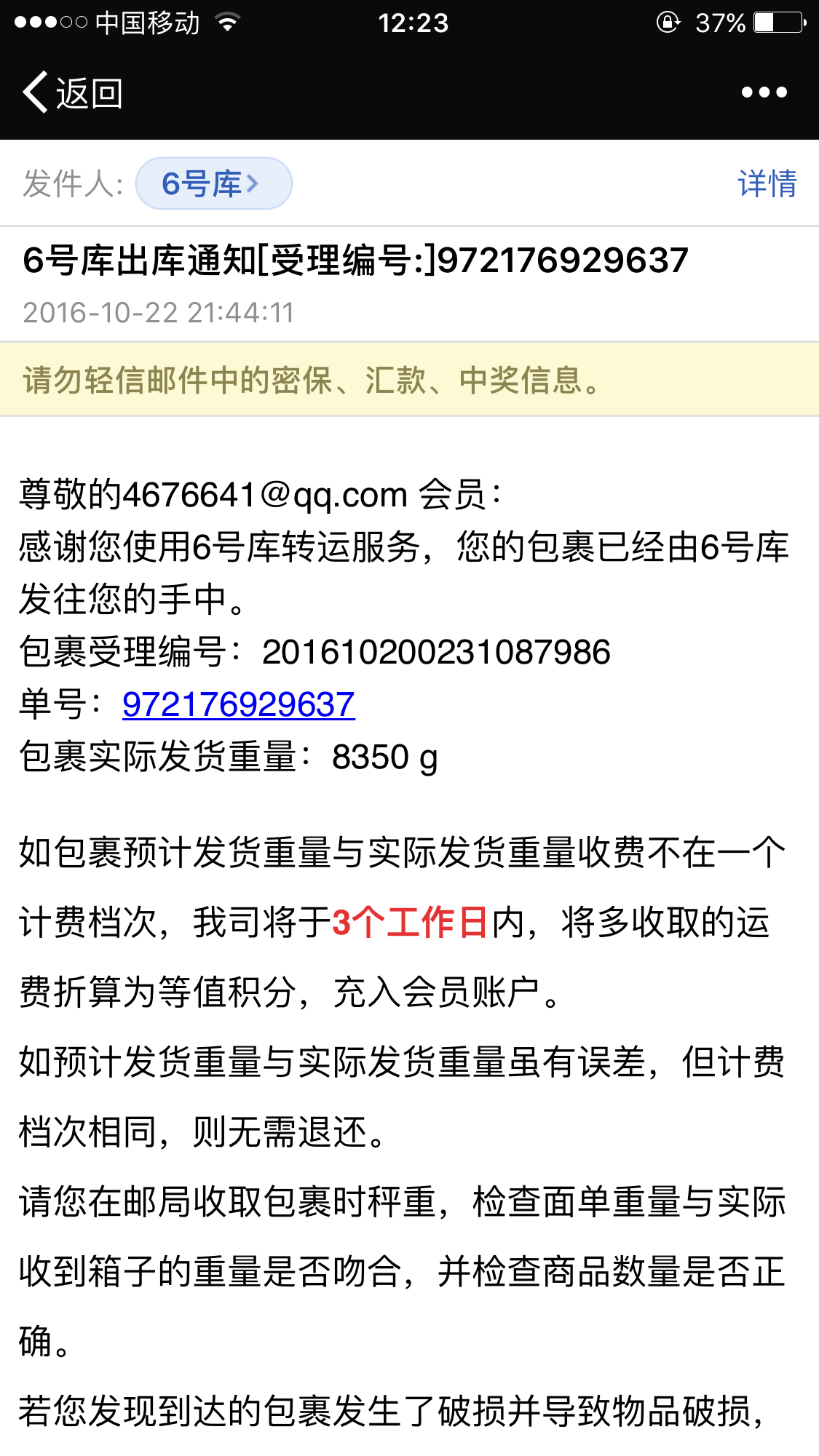
Task: Open tracking number link 972176929637
Action: [x=239, y=704]
